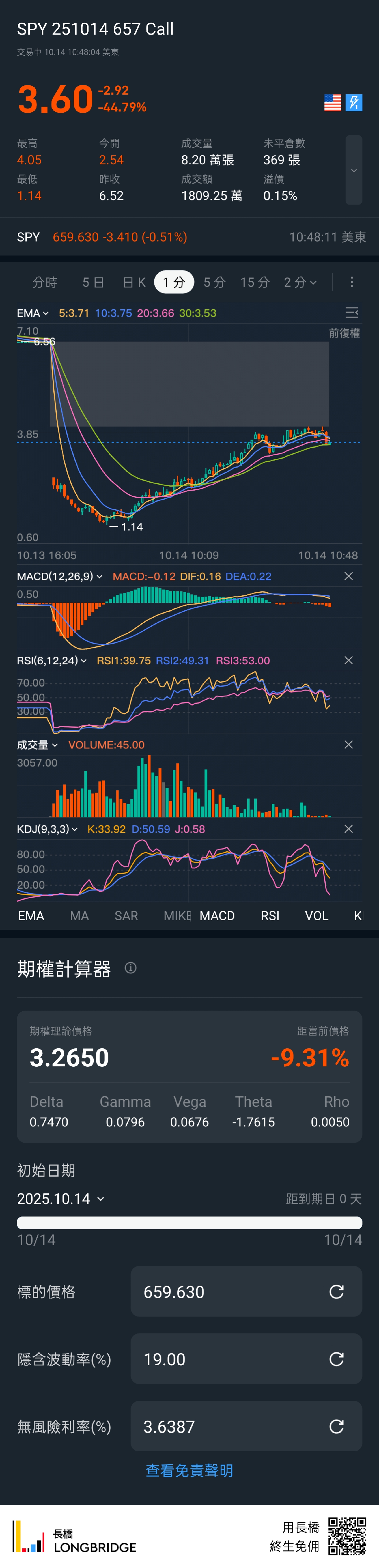The width and height of the screenshot is (379, 1568).
Task: Refresh the 標的價格 value
Action: pyautogui.click(x=336, y=1292)
